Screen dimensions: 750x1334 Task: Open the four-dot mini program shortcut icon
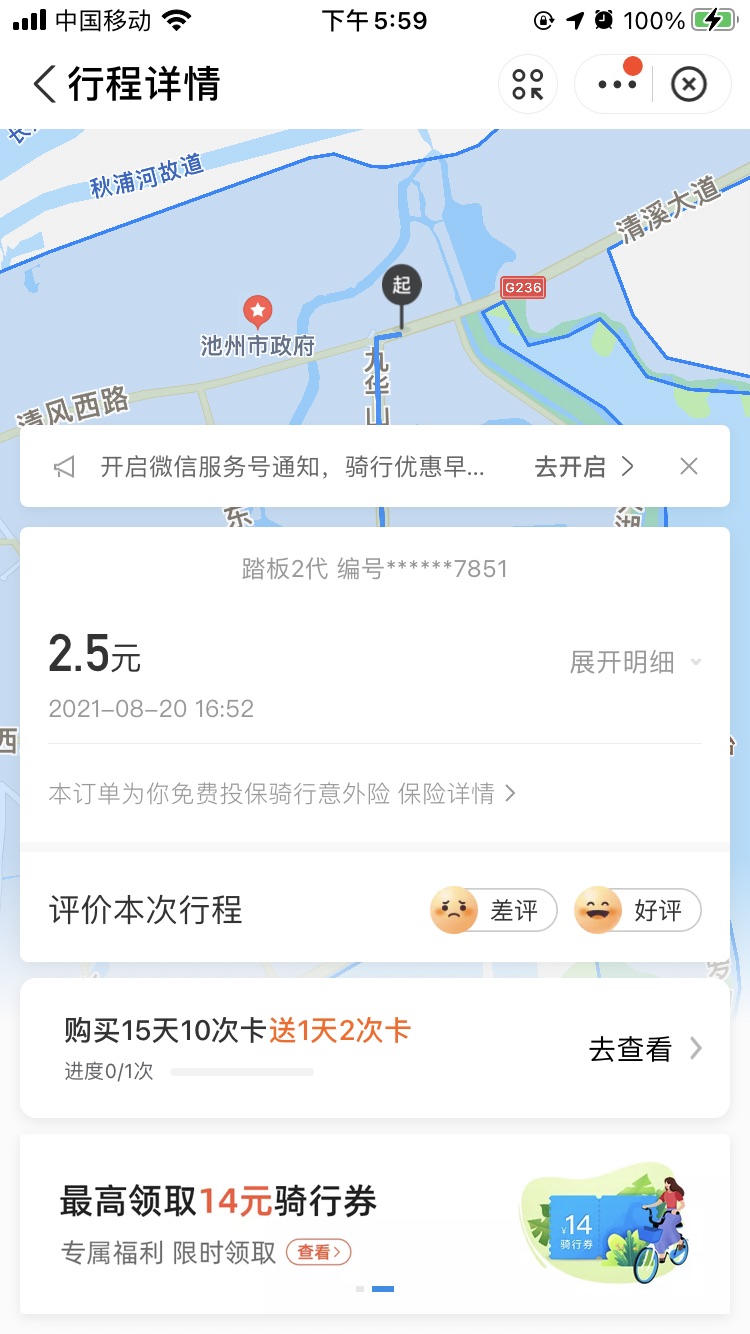tap(527, 85)
